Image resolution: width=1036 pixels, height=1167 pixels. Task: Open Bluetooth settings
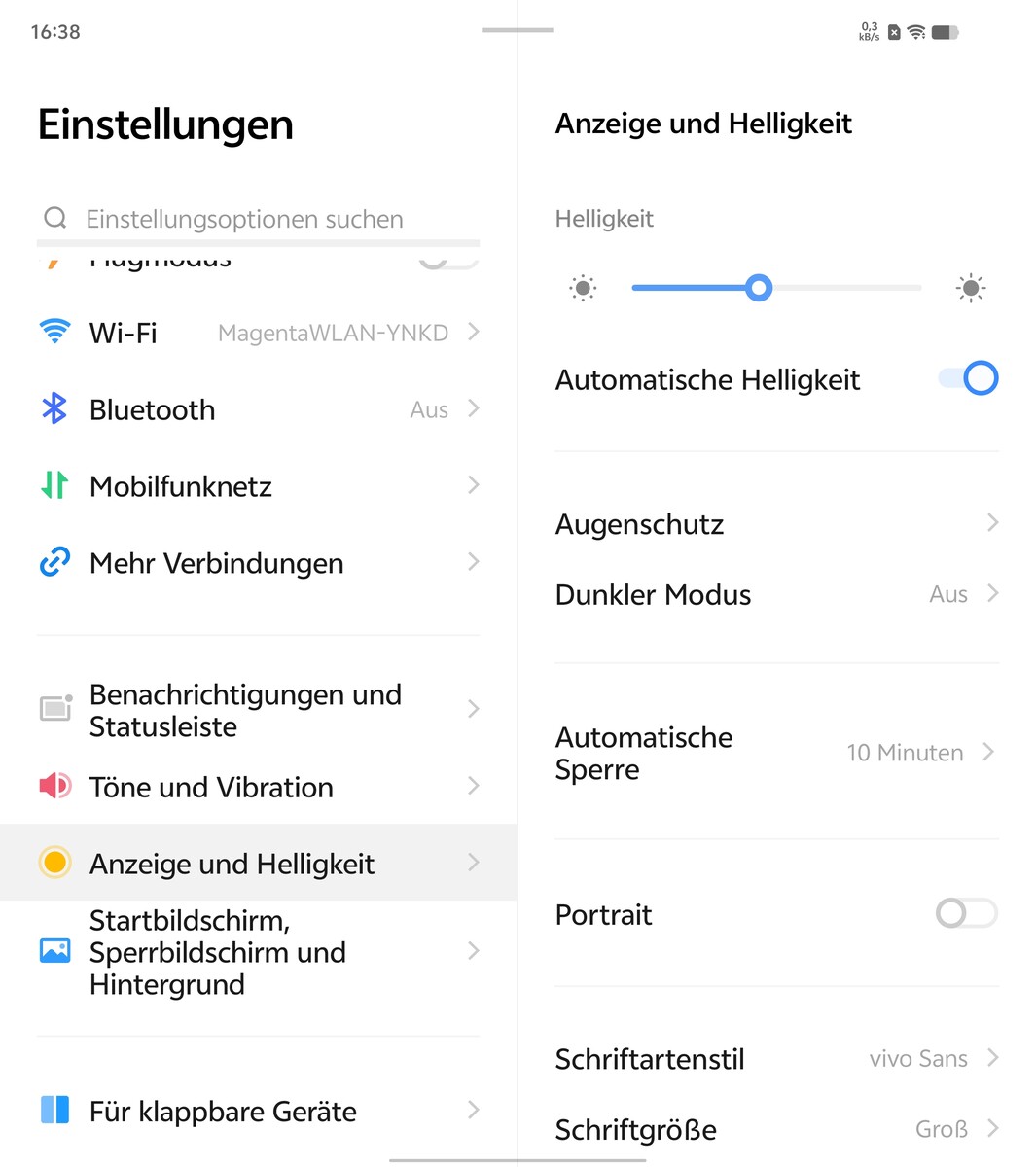pyautogui.click(x=258, y=409)
